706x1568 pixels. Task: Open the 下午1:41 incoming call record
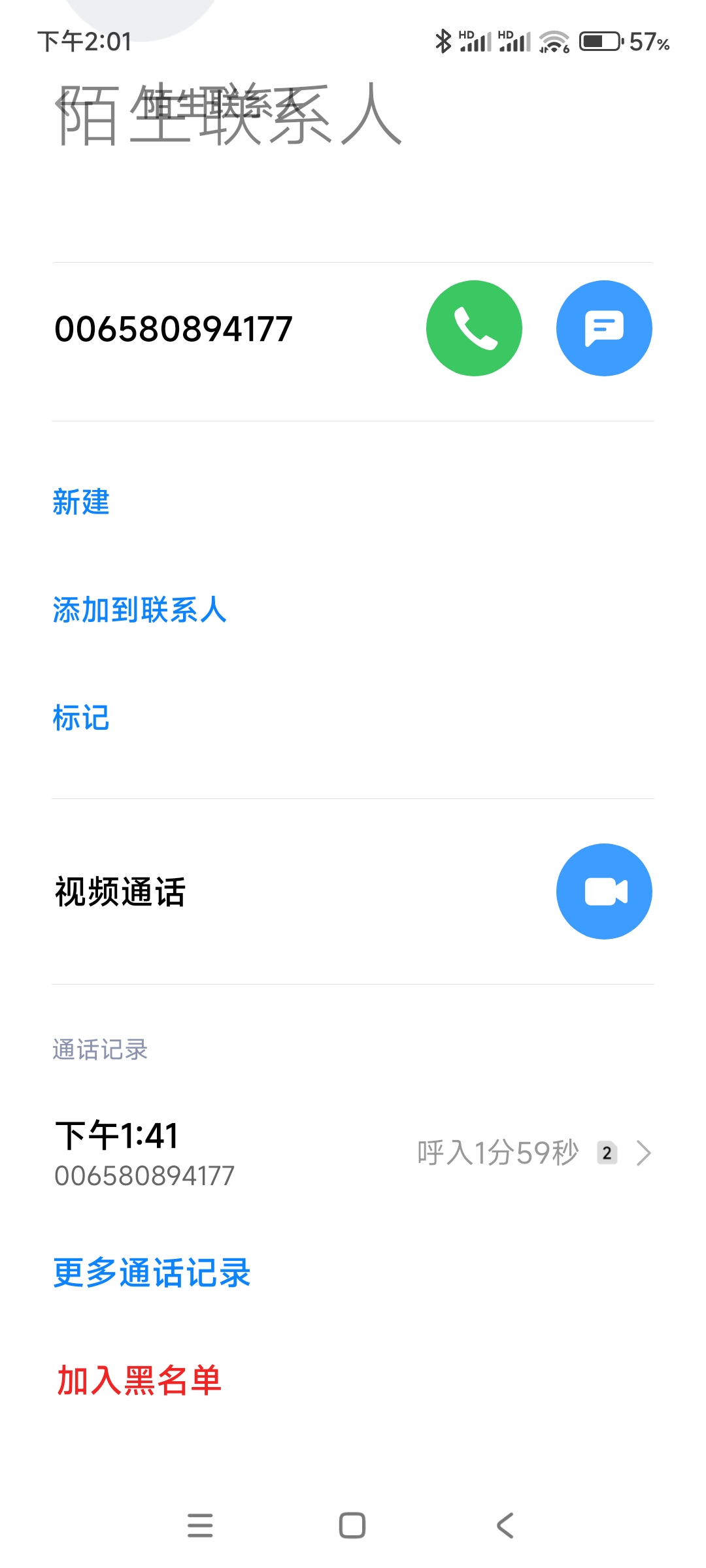click(353, 1153)
